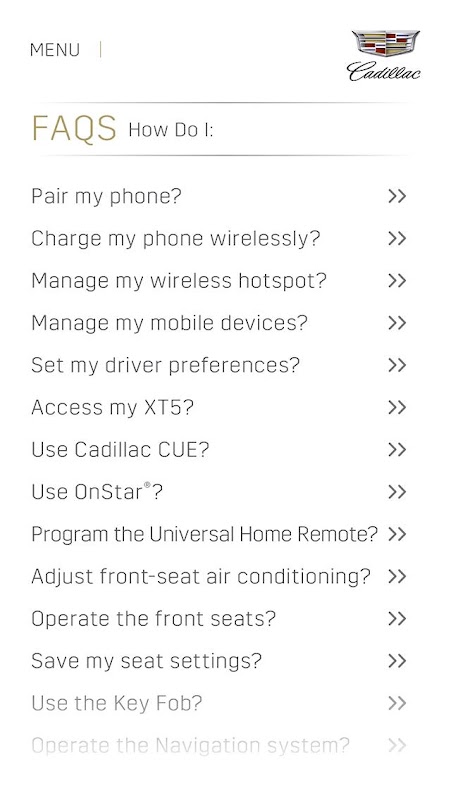The image size is (451, 800).
Task: Open the MENU at the top
Action: point(55,50)
